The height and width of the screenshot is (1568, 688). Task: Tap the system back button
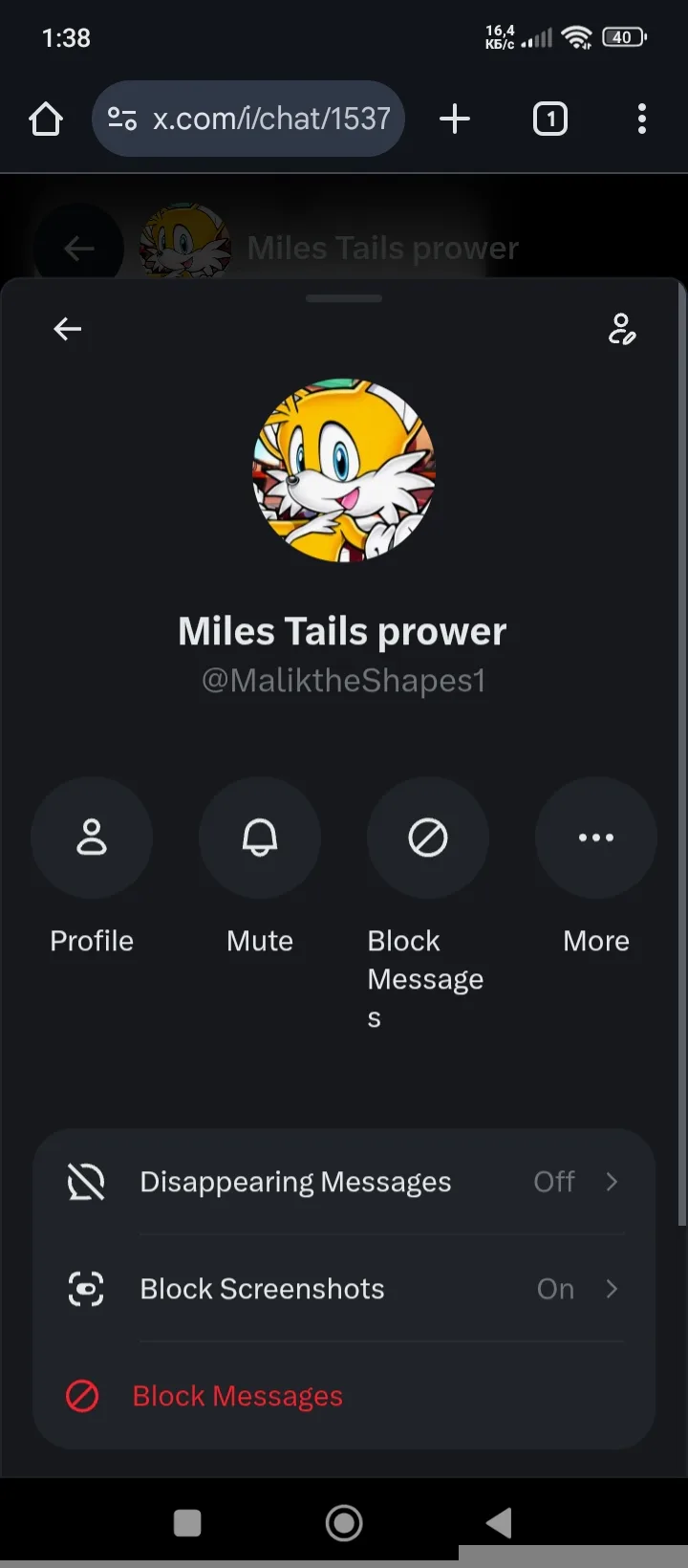(x=499, y=1522)
